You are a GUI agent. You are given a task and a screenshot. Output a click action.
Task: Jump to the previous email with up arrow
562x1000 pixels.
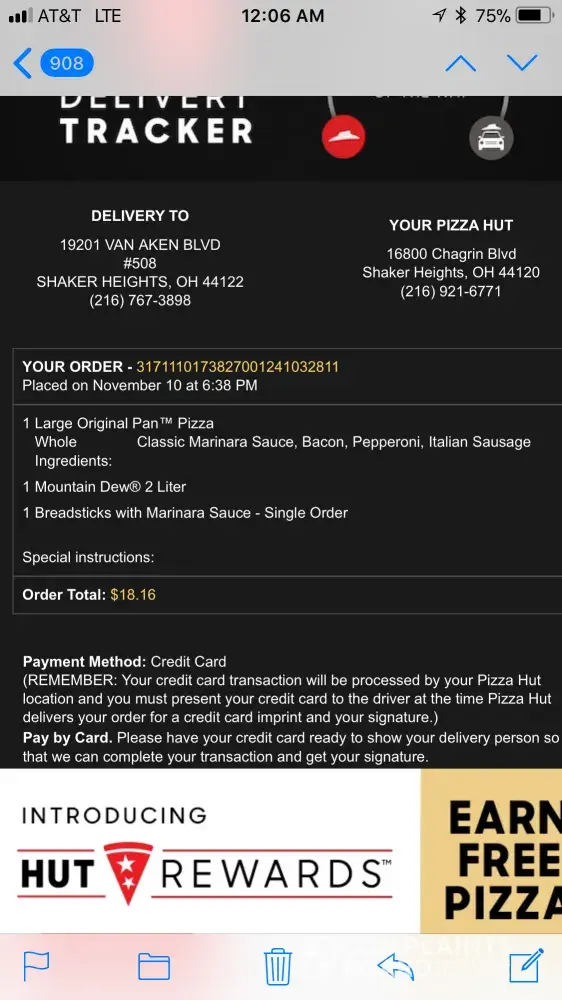(461, 63)
